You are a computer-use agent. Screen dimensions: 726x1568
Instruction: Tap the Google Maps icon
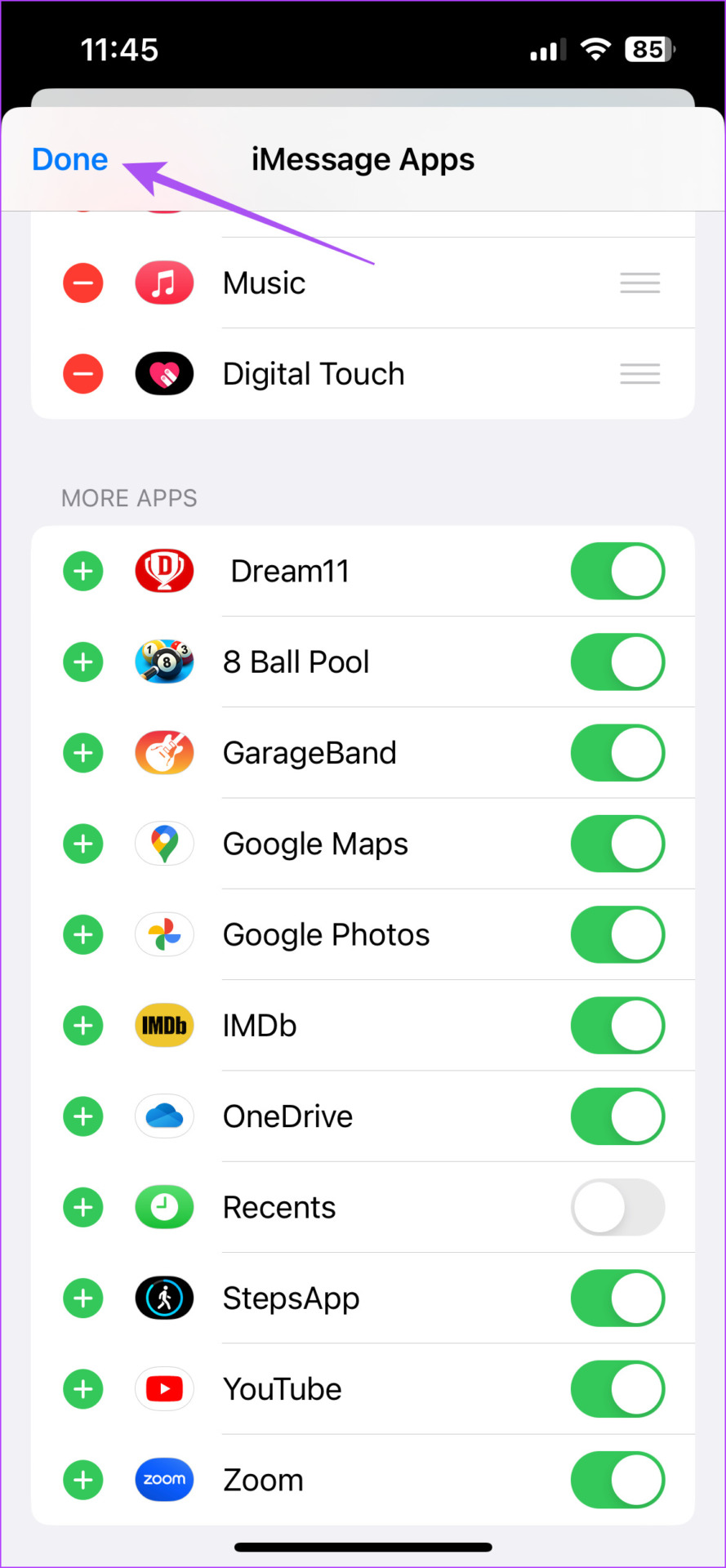164,844
